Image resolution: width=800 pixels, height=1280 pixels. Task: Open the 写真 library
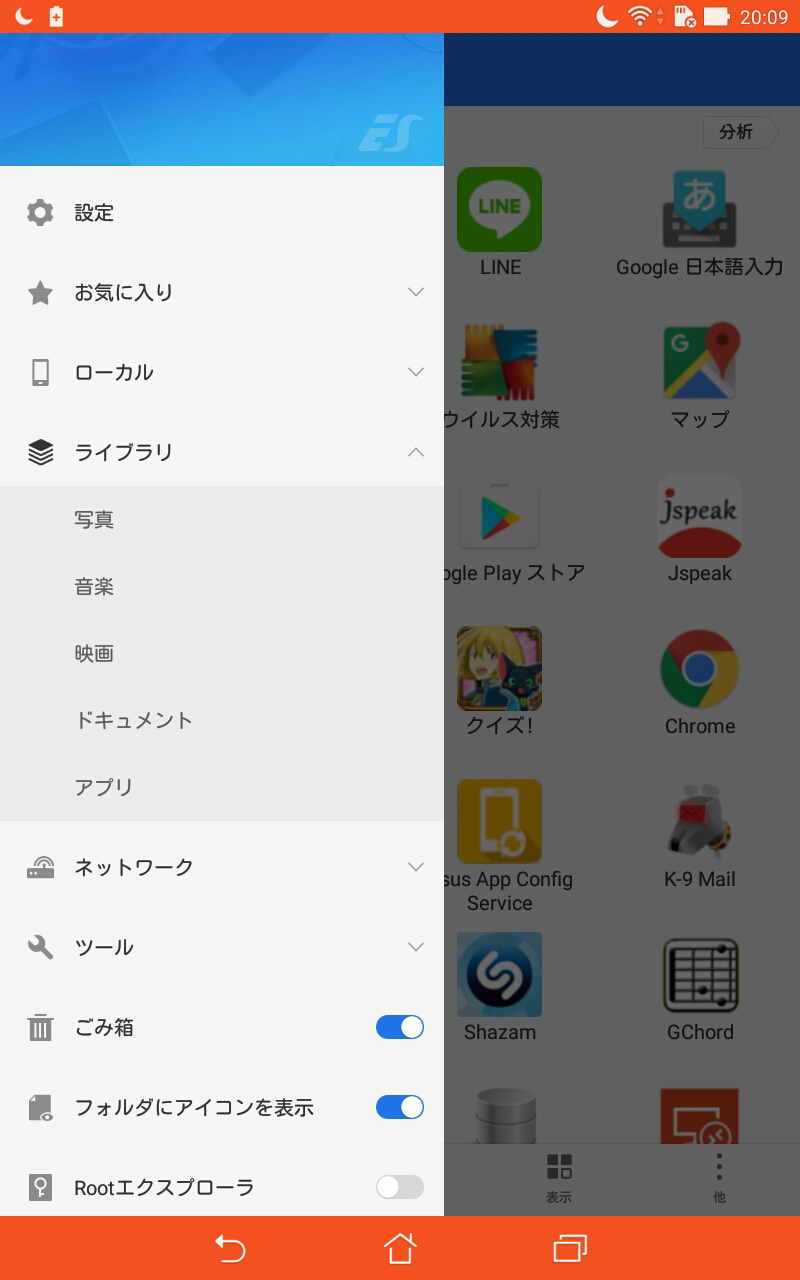[x=222, y=520]
